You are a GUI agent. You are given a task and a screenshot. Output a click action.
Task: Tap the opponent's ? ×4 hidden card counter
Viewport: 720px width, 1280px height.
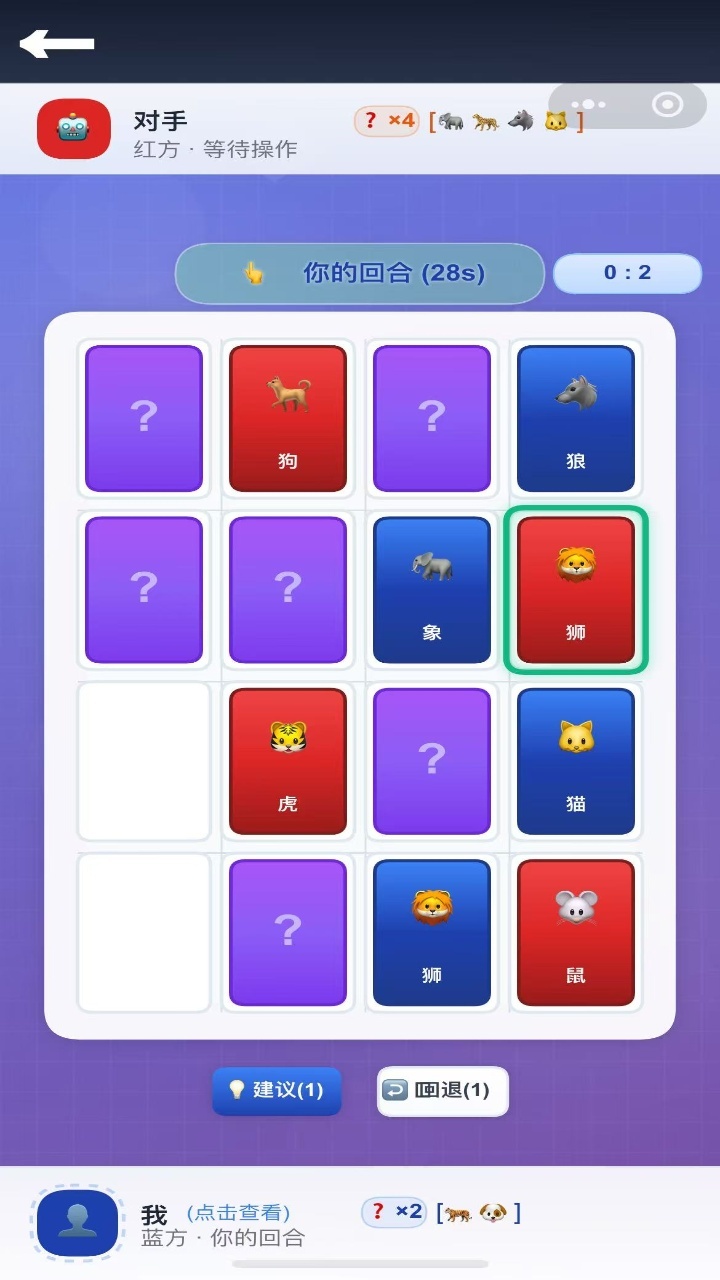388,118
